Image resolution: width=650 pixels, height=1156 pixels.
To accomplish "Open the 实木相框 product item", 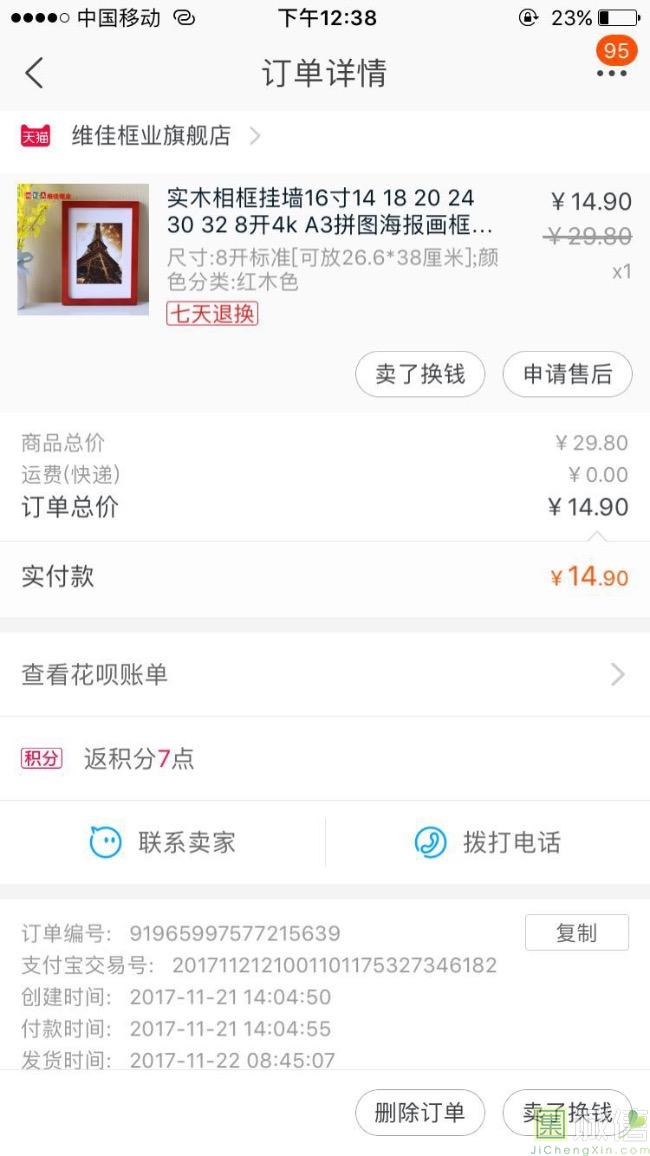I will click(x=325, y=252).
